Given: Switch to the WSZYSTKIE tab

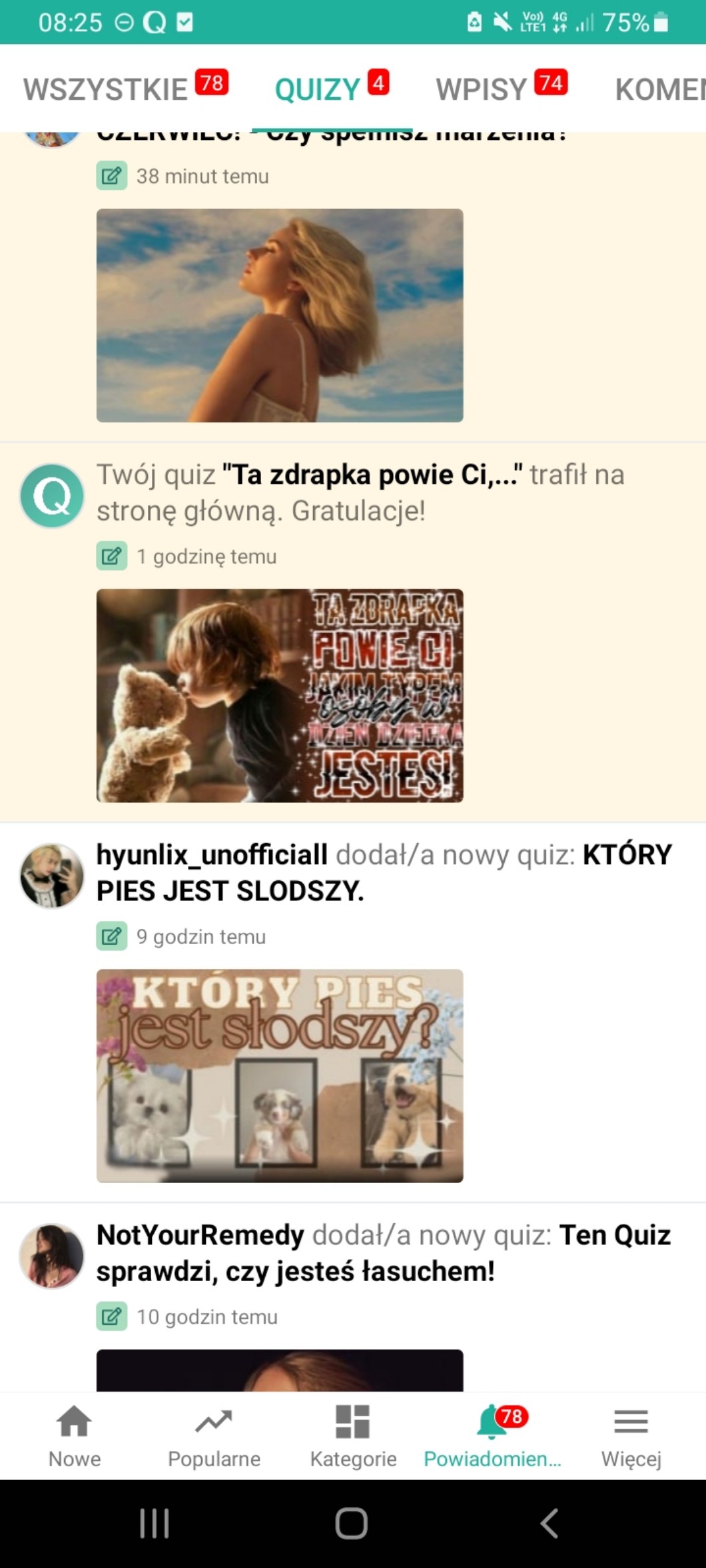Looking at the screenshot, I should tap(107, 89).
